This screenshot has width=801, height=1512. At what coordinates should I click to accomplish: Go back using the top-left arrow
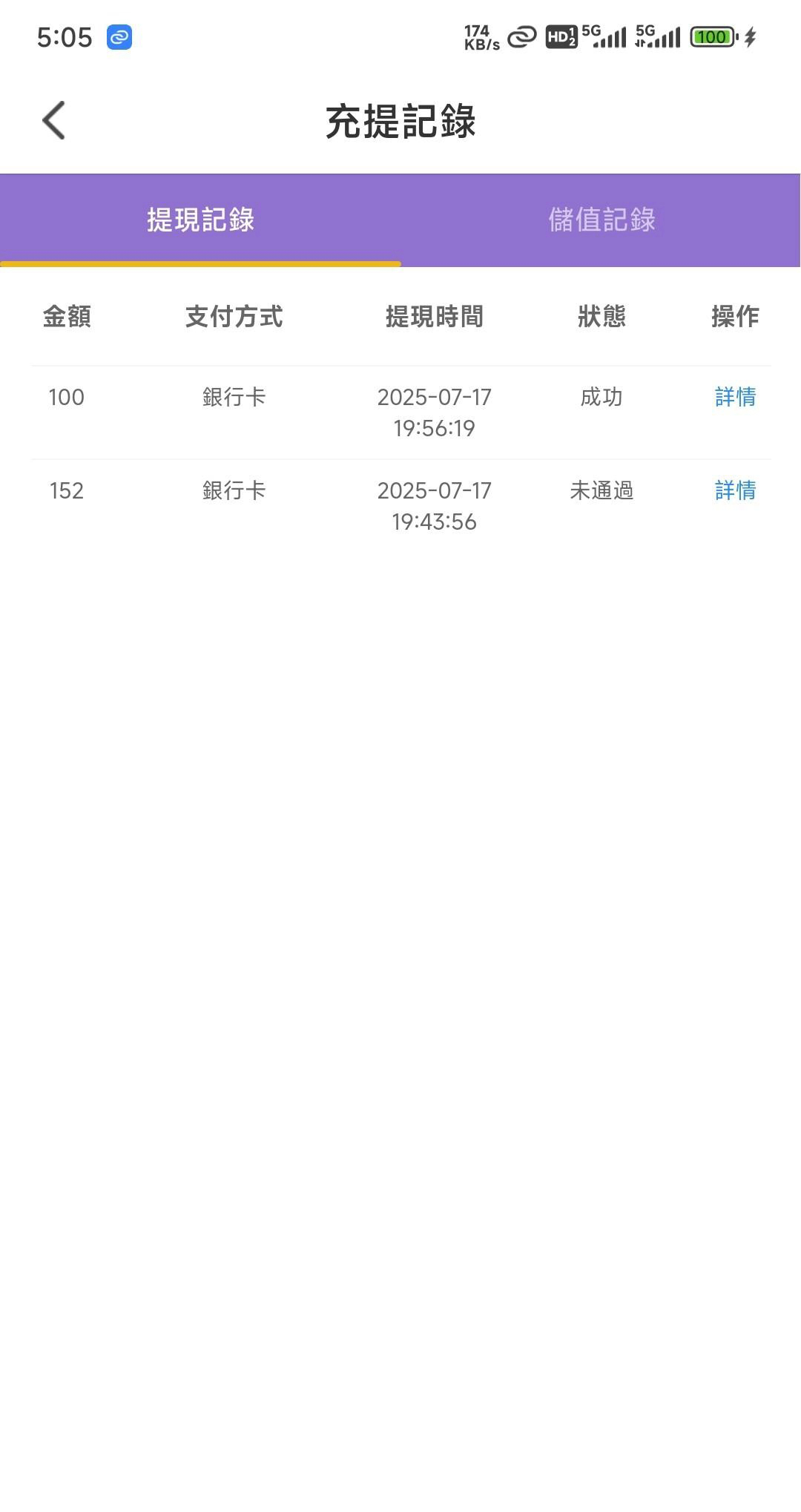(x=54, y=120)
